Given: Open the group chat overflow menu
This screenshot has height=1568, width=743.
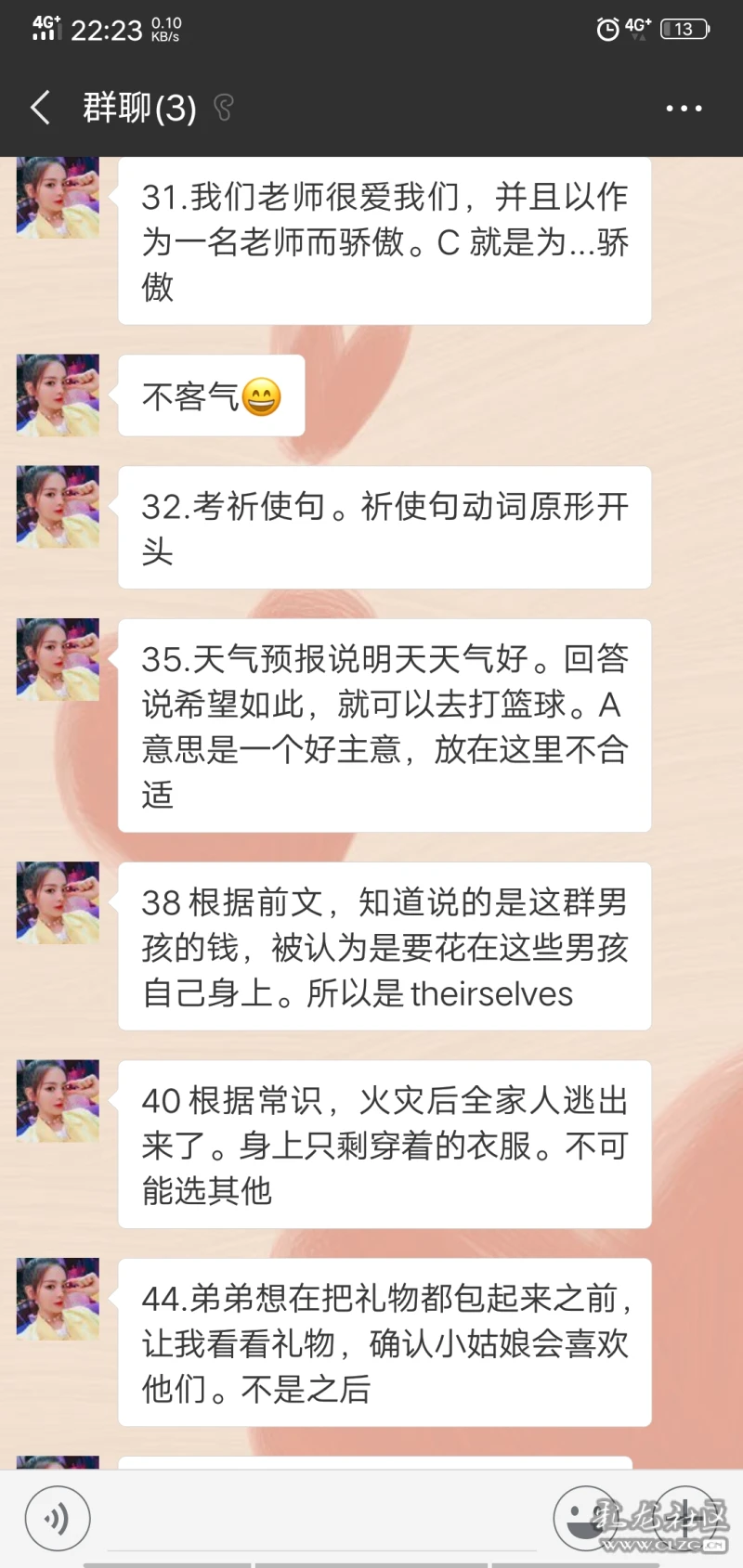Looking at the screenshot, I should click(684, 109).
